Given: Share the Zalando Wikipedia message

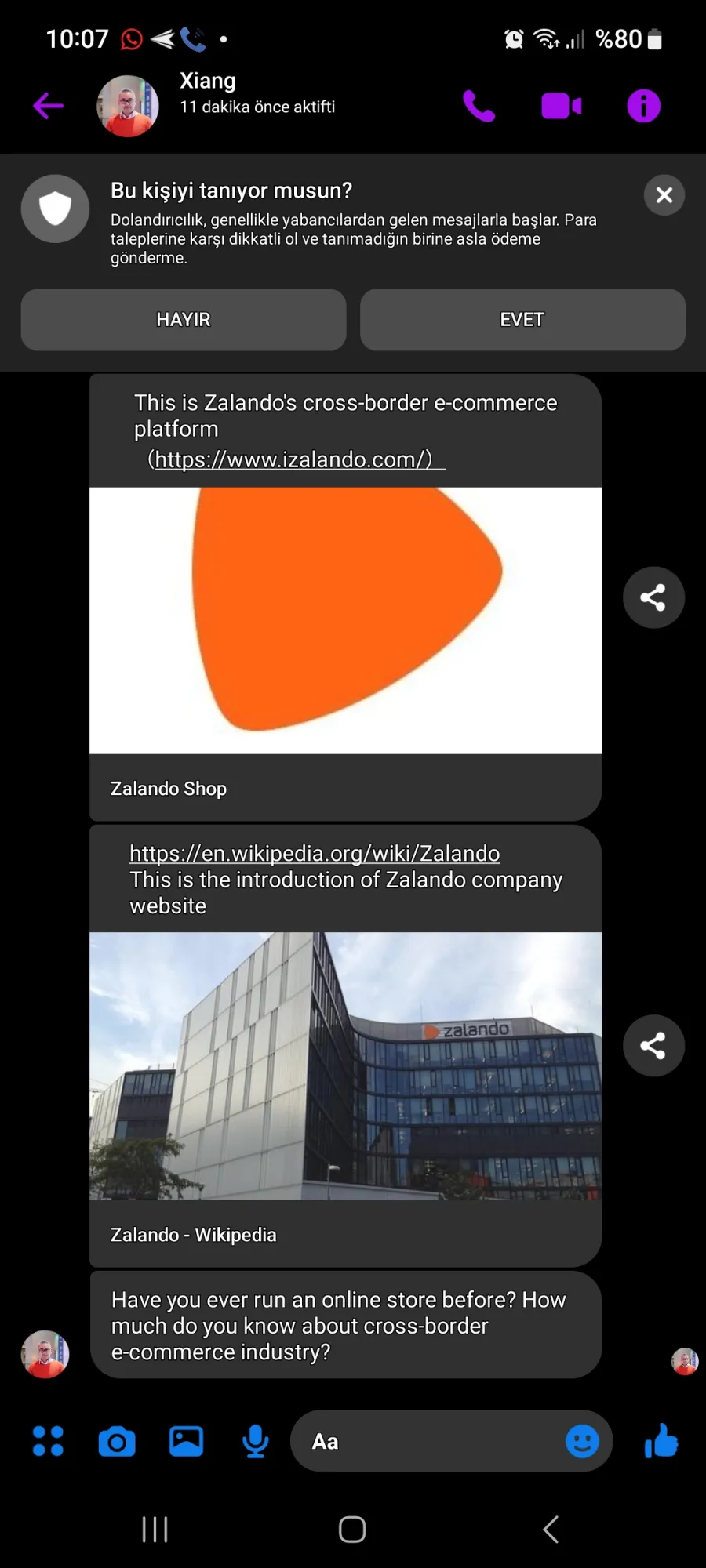Looking at the screenshot, I should pyautogui.click(x=653, y=1046).
